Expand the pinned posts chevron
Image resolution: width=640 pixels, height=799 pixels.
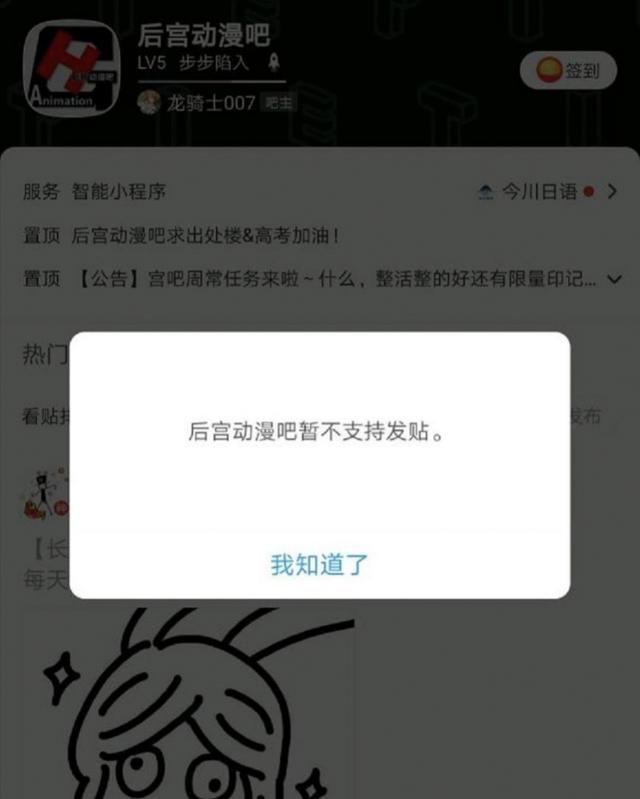(x=614, y=278)
